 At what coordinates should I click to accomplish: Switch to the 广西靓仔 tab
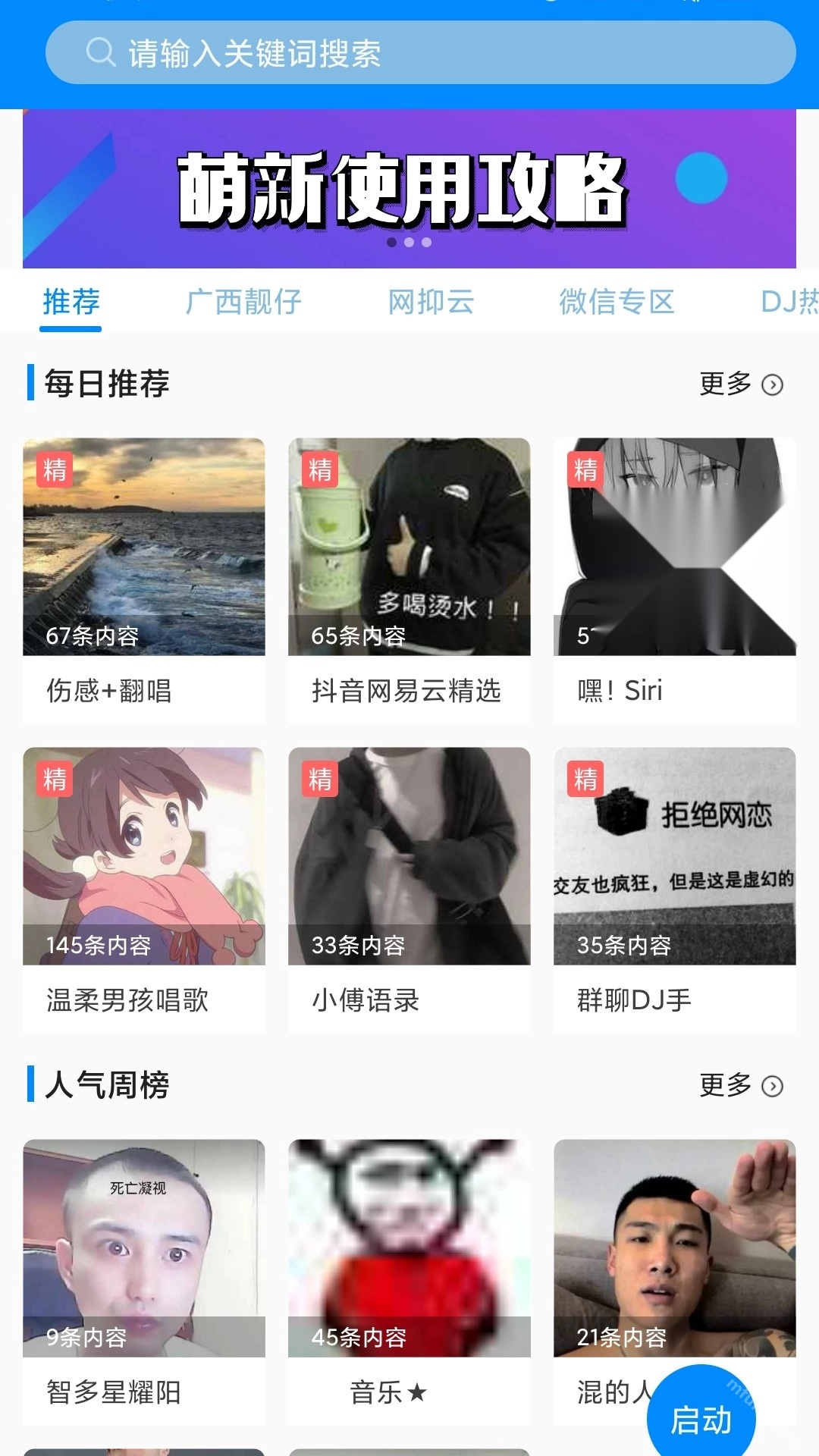tap(243, 302)
